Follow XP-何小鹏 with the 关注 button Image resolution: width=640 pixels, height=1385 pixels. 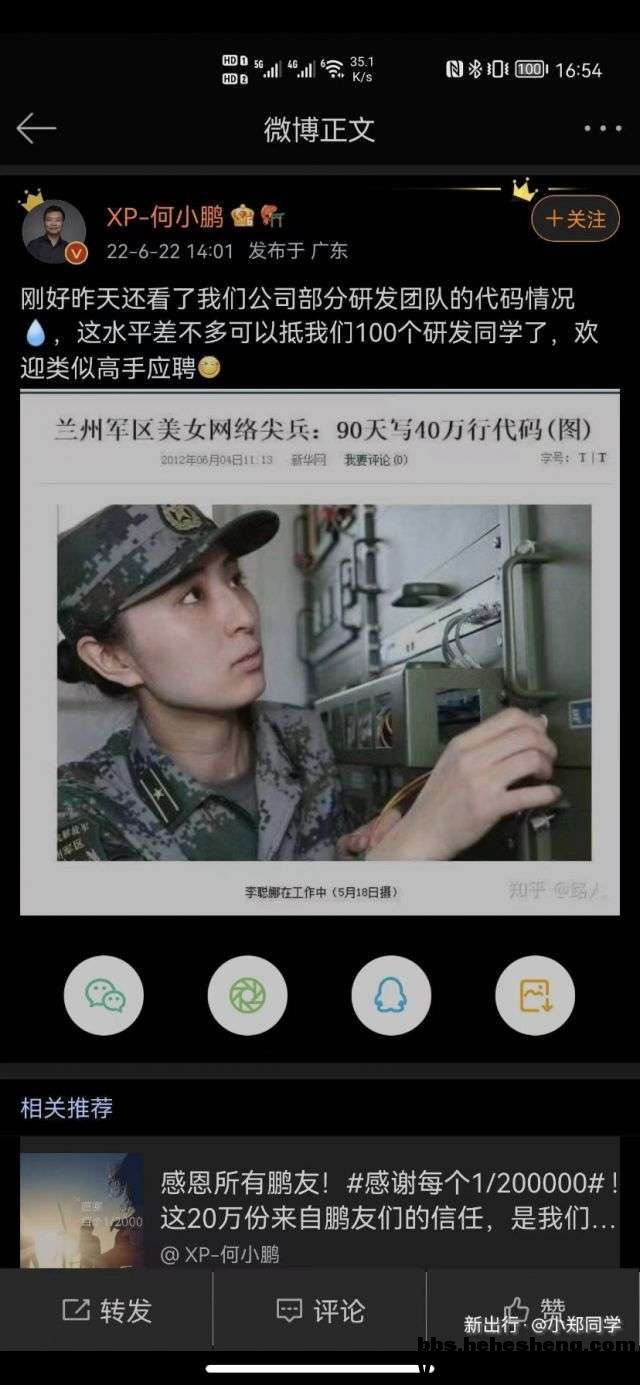575,219
